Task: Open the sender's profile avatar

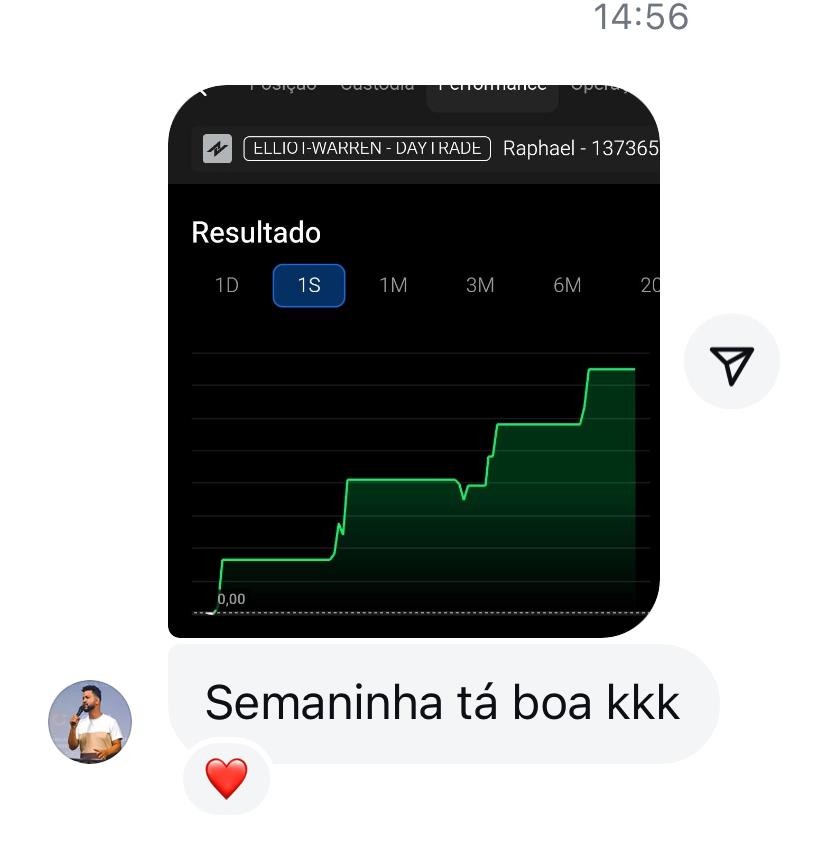Action: pyautogui.click(x=90, y=722)
